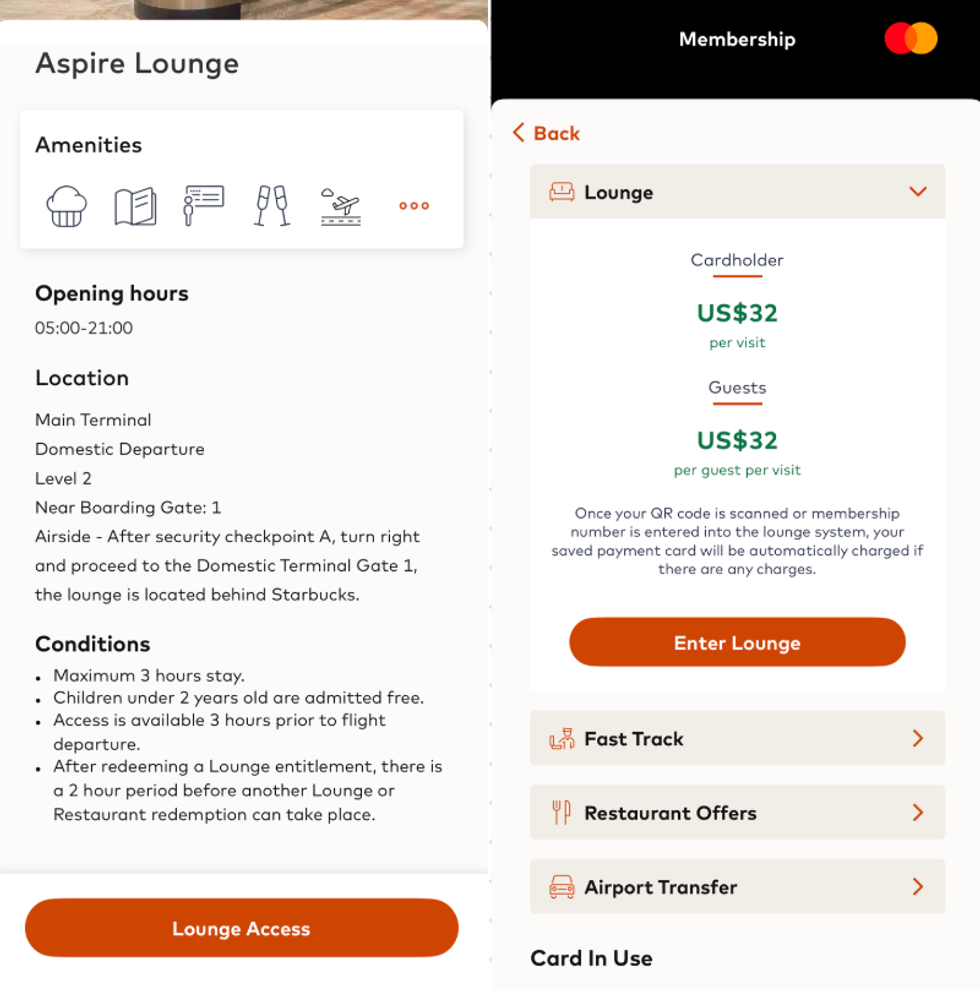The height and width of the screenshot is (990, 980).
Task: Click the Mastercard logo in the header
Action: point(911,38)
